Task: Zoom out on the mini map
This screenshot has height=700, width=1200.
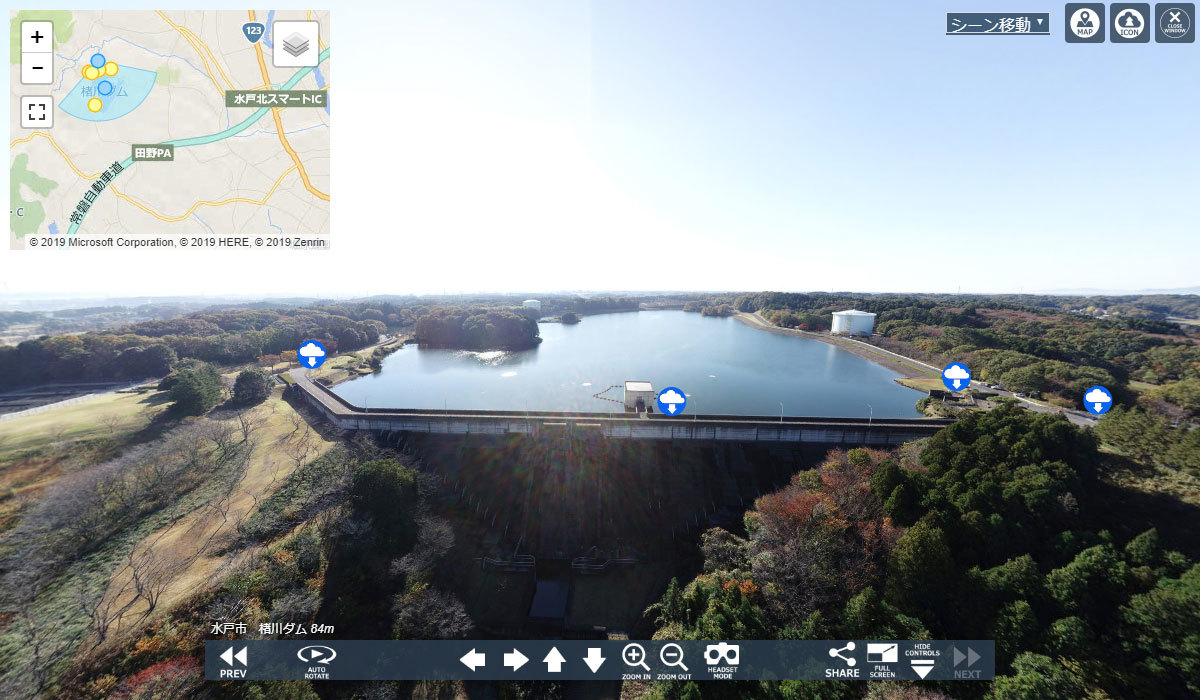Action: tap(37, 68)
